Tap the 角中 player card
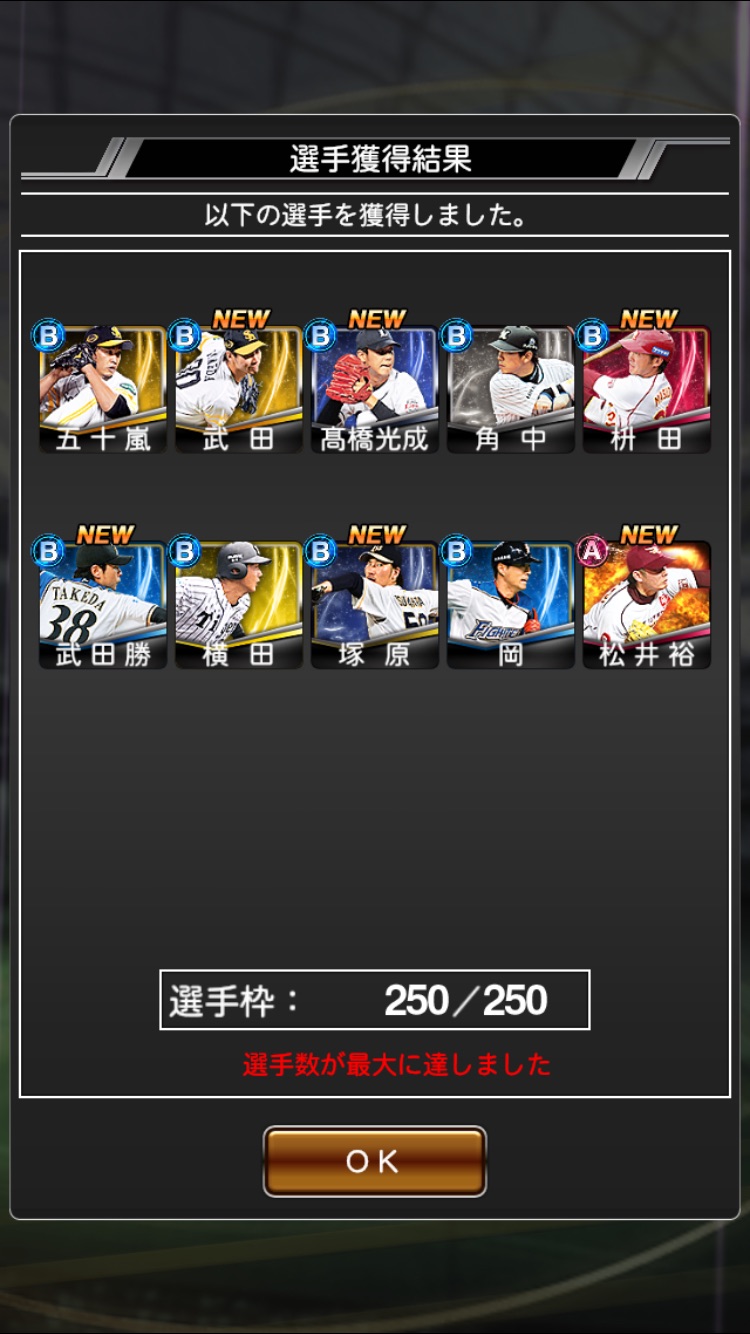 [x=510, y=390]
